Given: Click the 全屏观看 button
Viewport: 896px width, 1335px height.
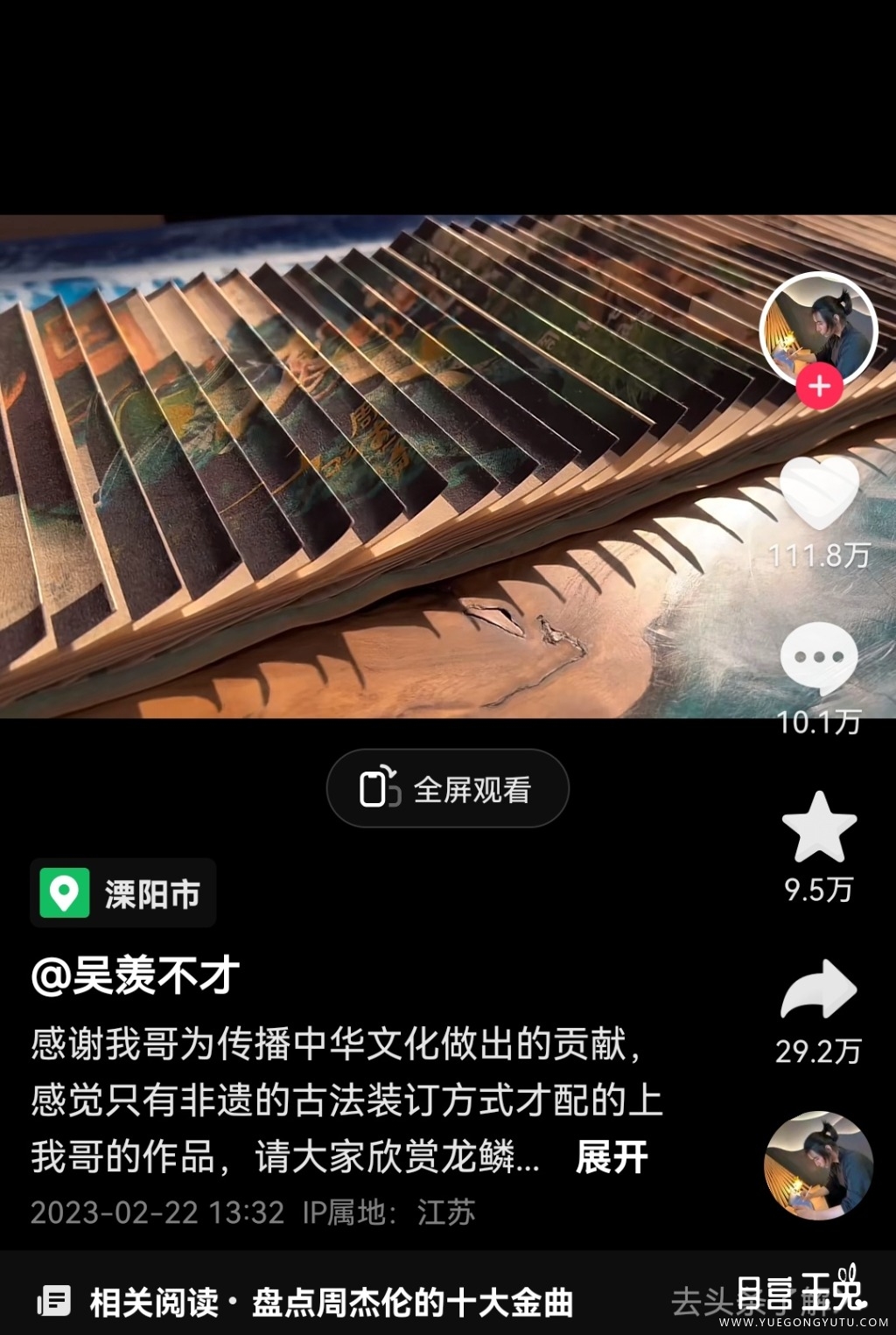Looking at the screenshot, I should (448, 787).
